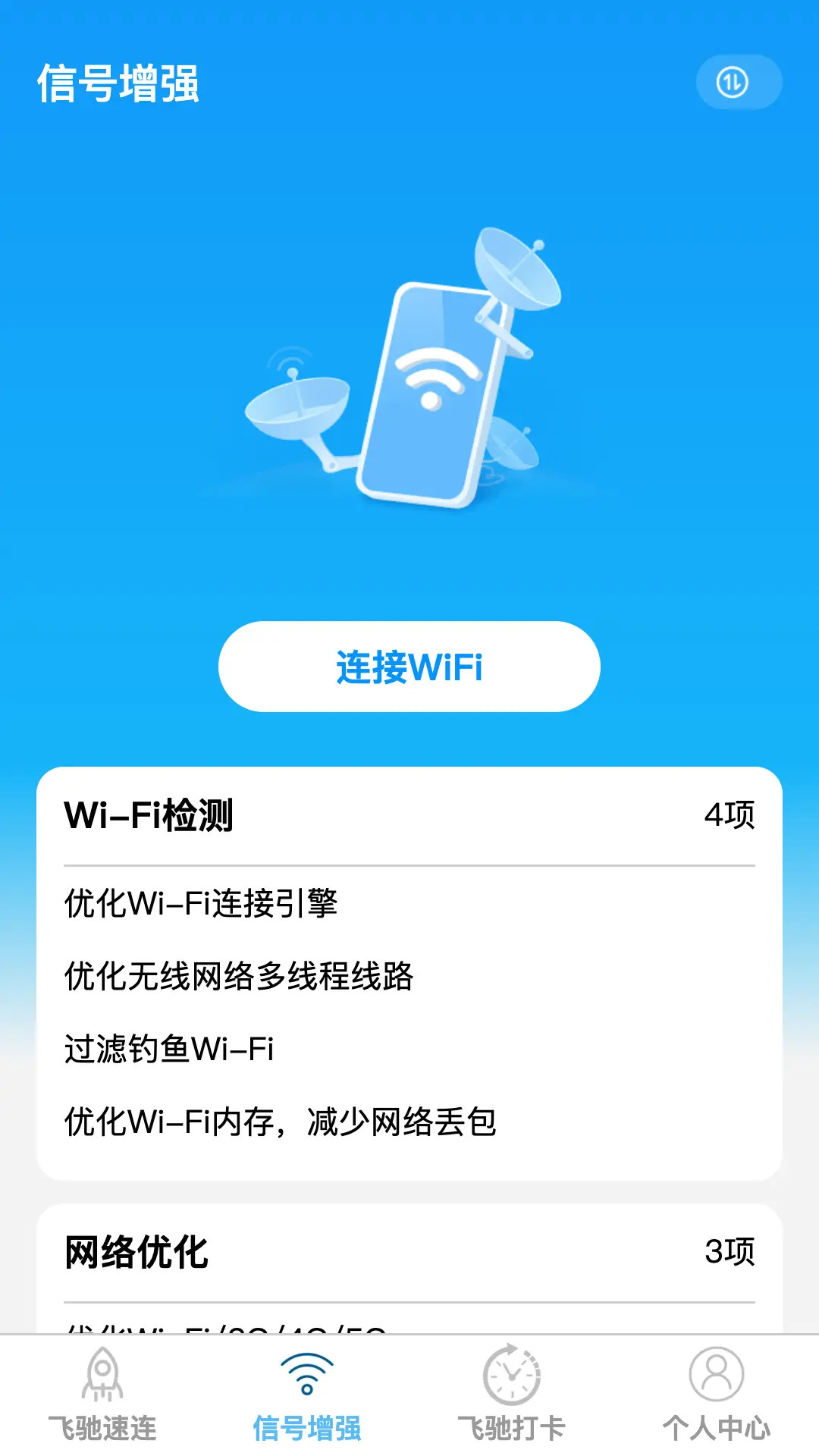The width and height of the screenshot is (819, 1456).
Task: Tap the up/down traffic arrows icon
Action: point(738,82)
